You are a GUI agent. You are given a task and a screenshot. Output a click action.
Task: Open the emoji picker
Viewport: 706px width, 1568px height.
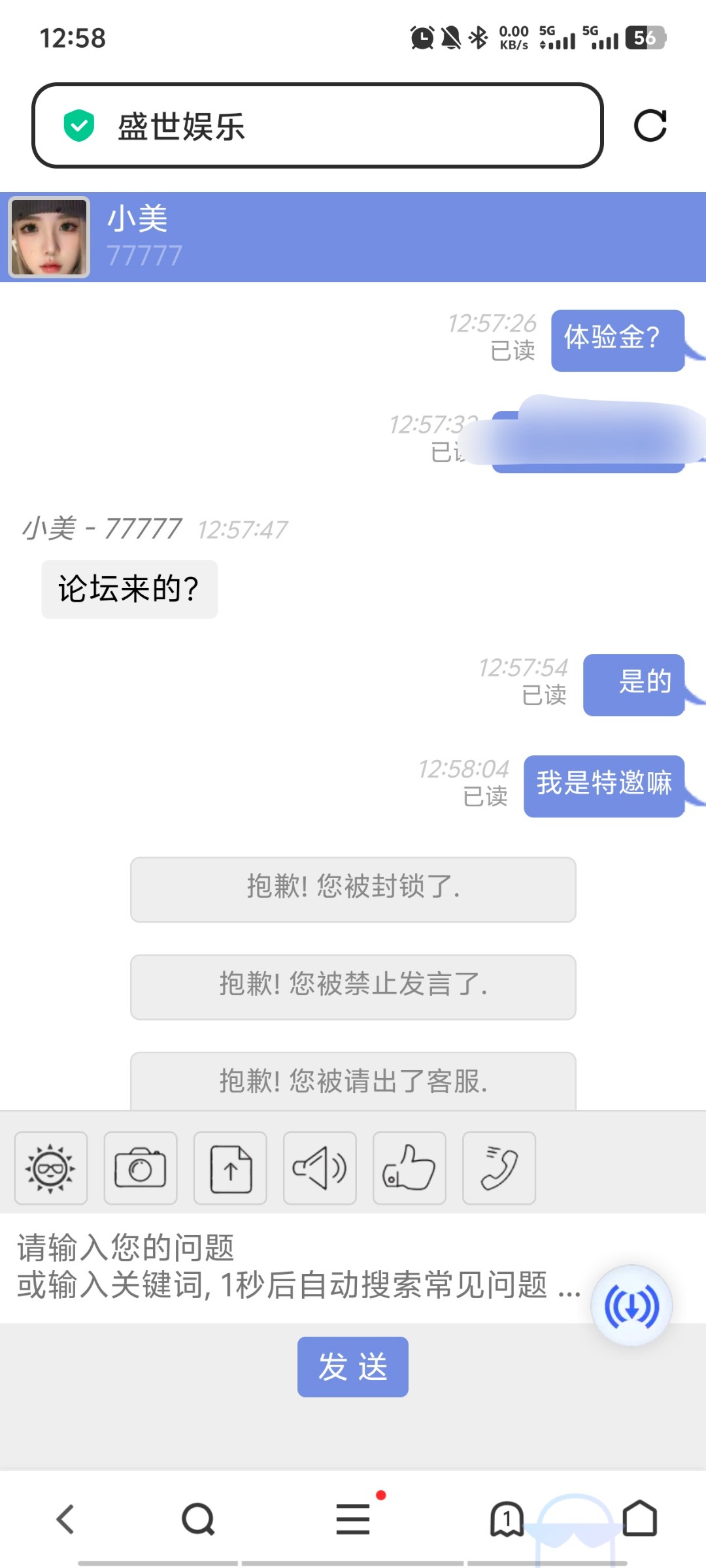(x=51, y=1168)
